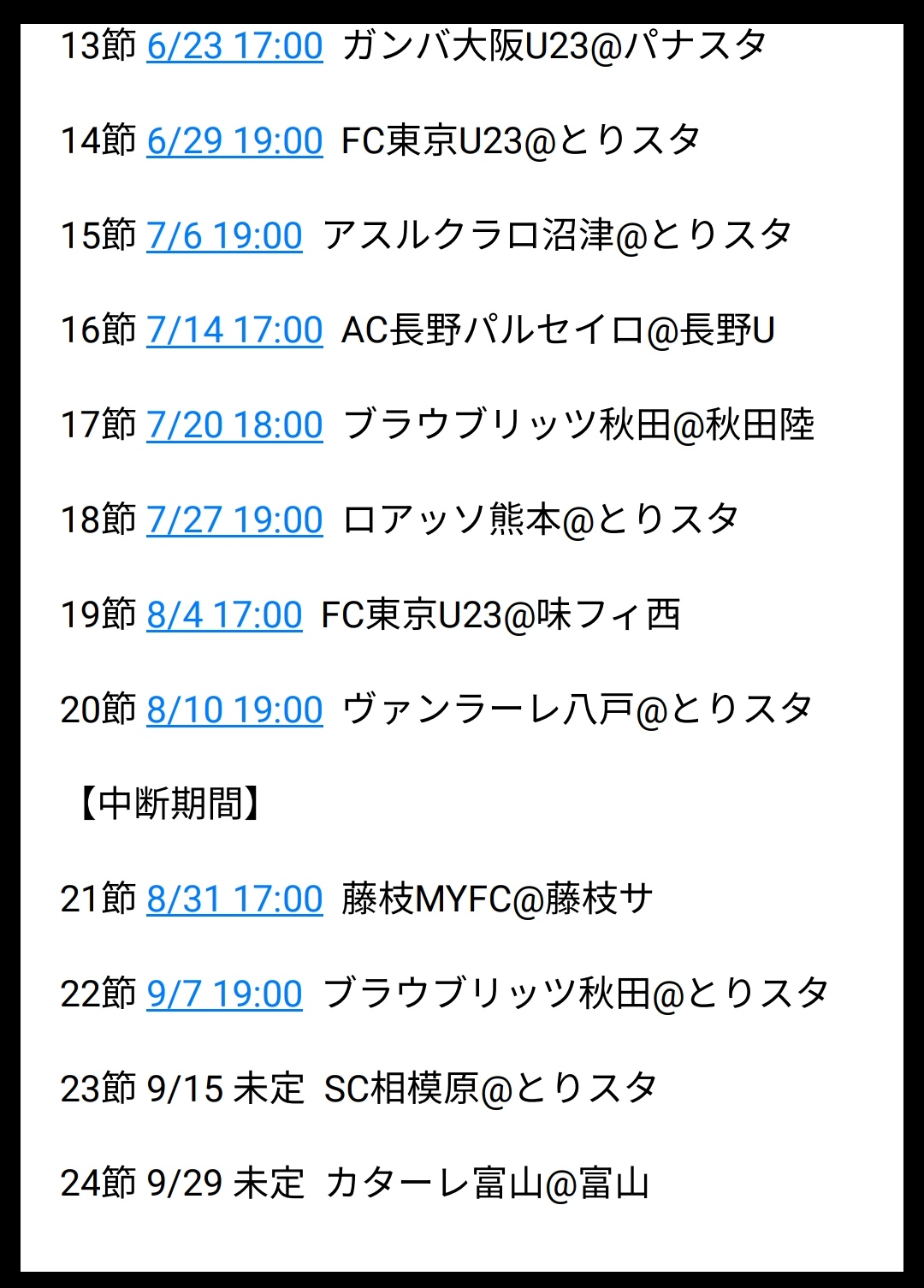
Task: Tap the 6/29 19:00 link for round 14
Action: (x=234, y=141)
